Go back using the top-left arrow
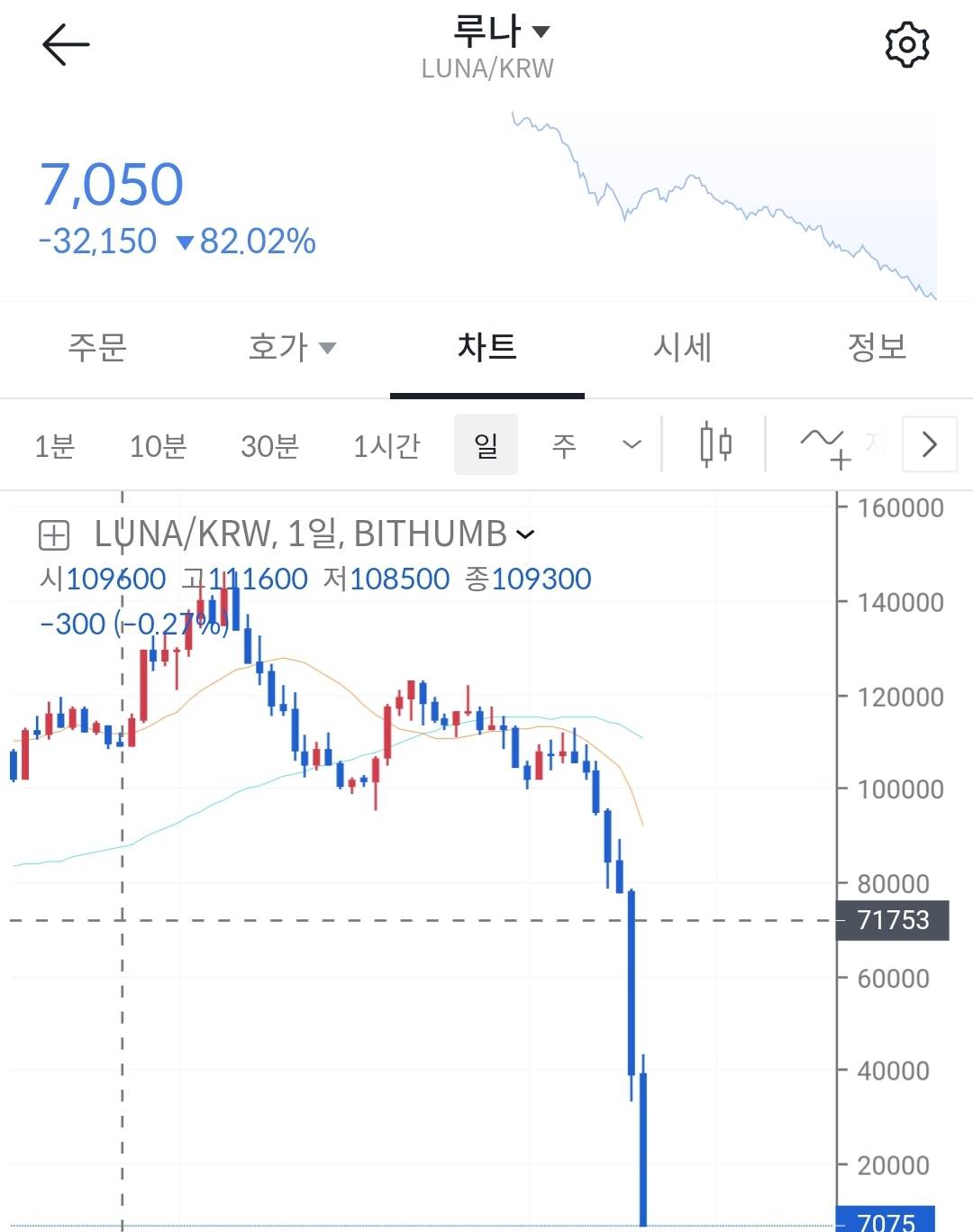The image size is (973, 1232). pyautogui.click(x=66, y=44)
